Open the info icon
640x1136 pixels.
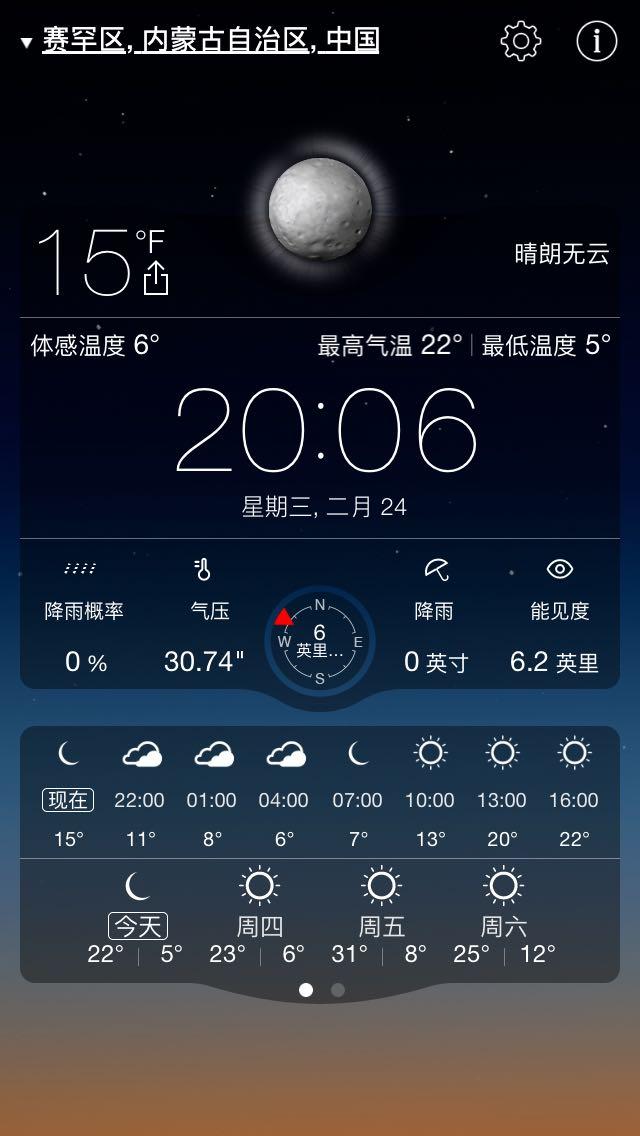[x=597, y=41]
